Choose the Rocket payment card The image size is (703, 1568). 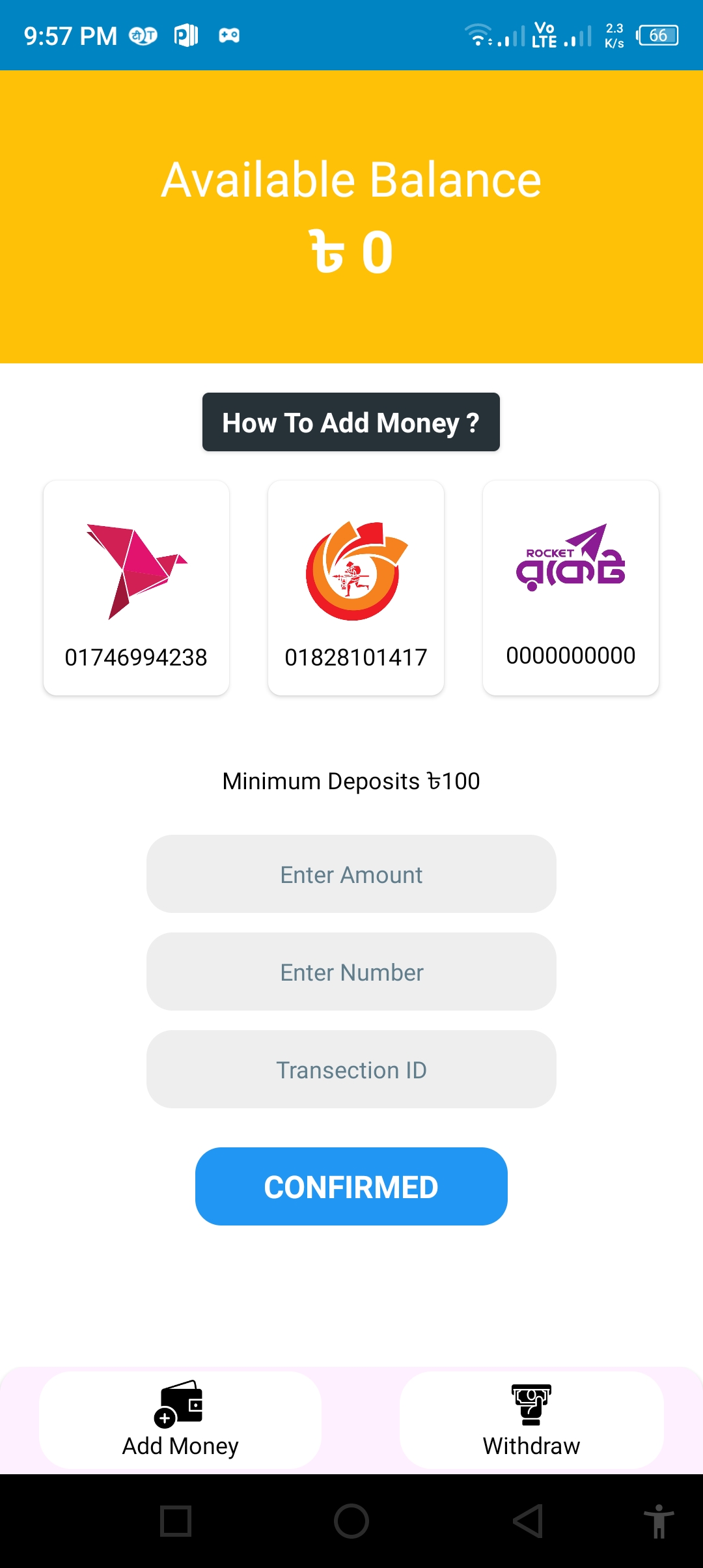(x=571, y=588)
